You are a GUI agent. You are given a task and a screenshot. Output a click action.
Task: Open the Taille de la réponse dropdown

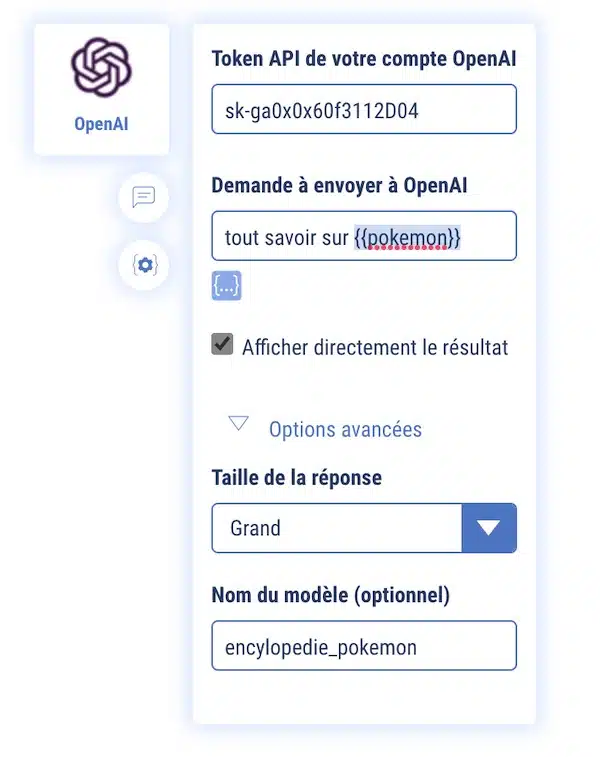489,528
